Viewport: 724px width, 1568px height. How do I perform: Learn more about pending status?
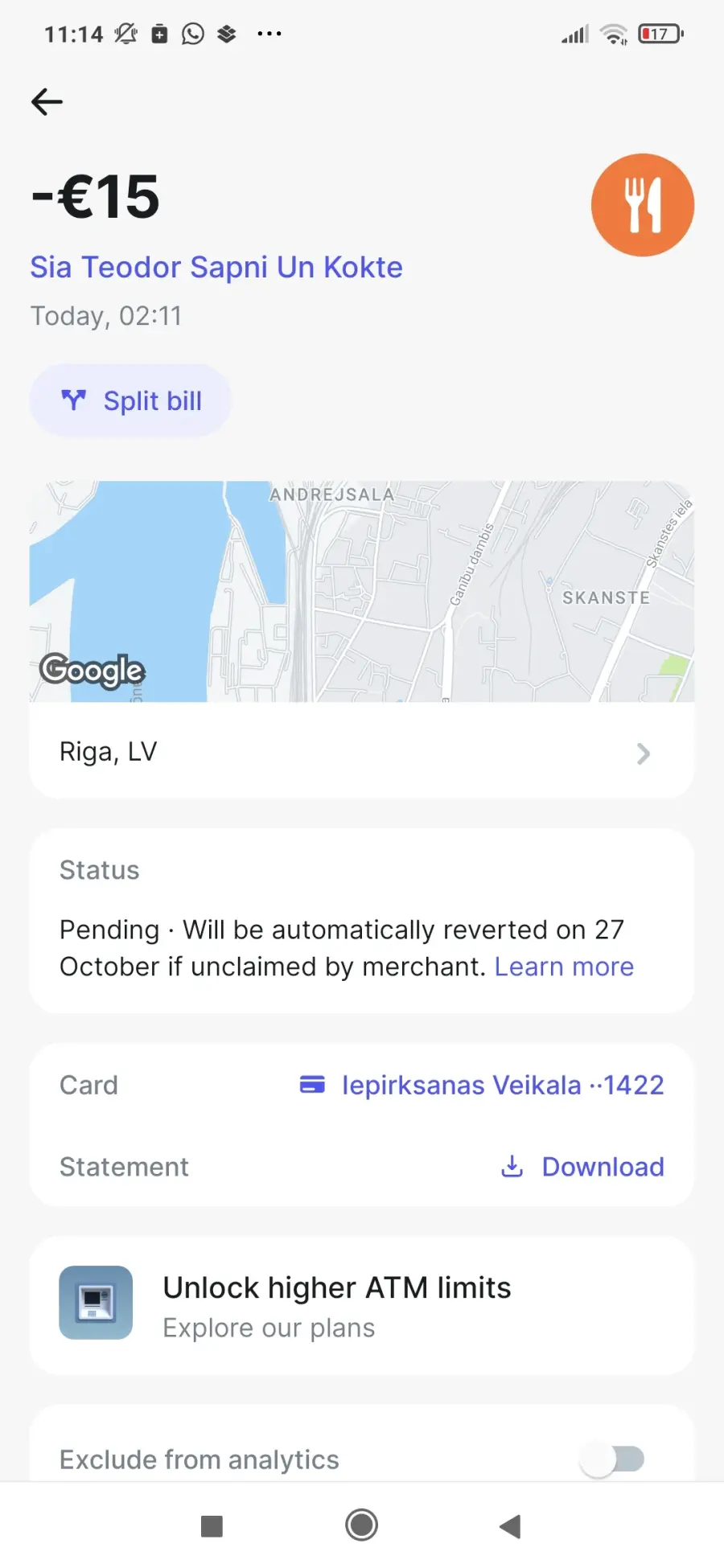564,967
